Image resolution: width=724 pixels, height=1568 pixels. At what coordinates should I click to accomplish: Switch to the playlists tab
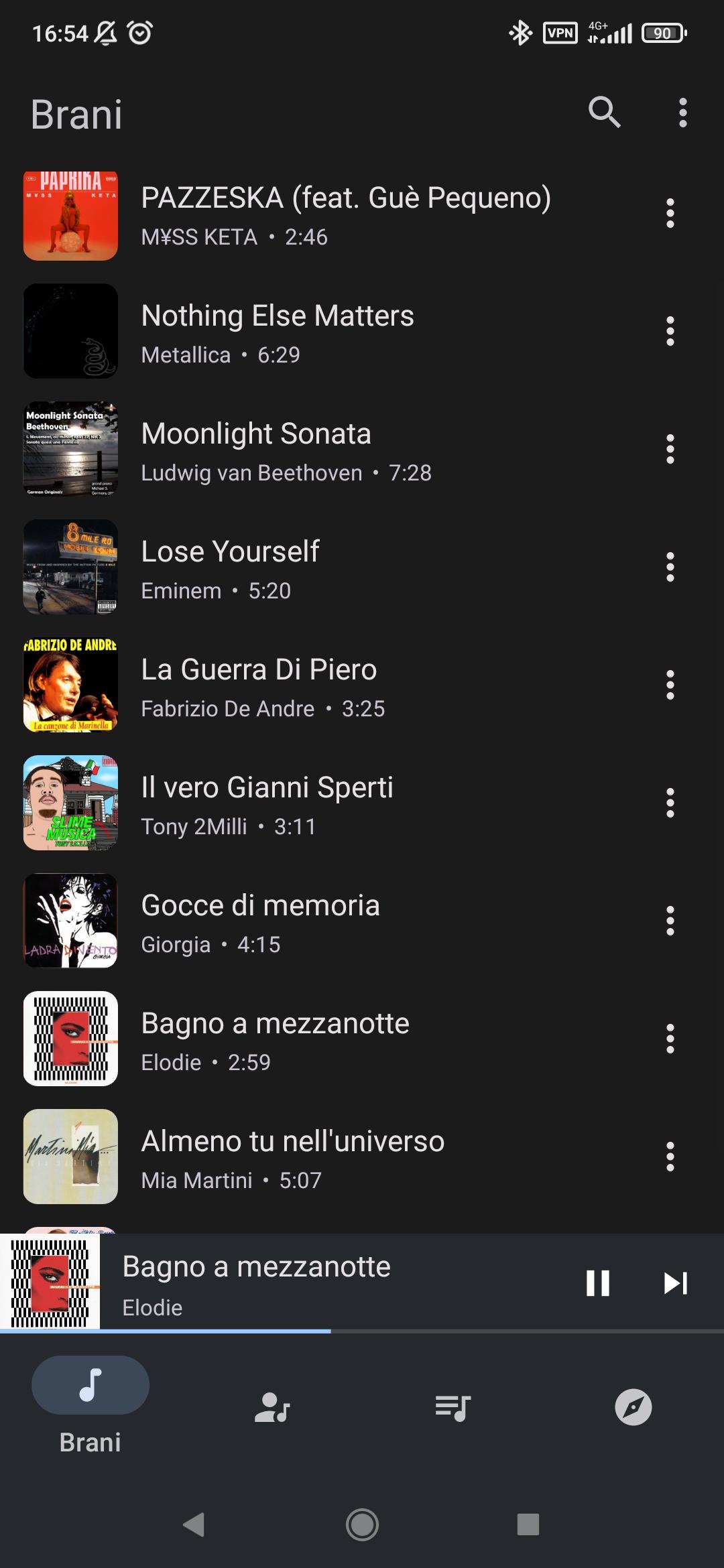(452, 1407)
